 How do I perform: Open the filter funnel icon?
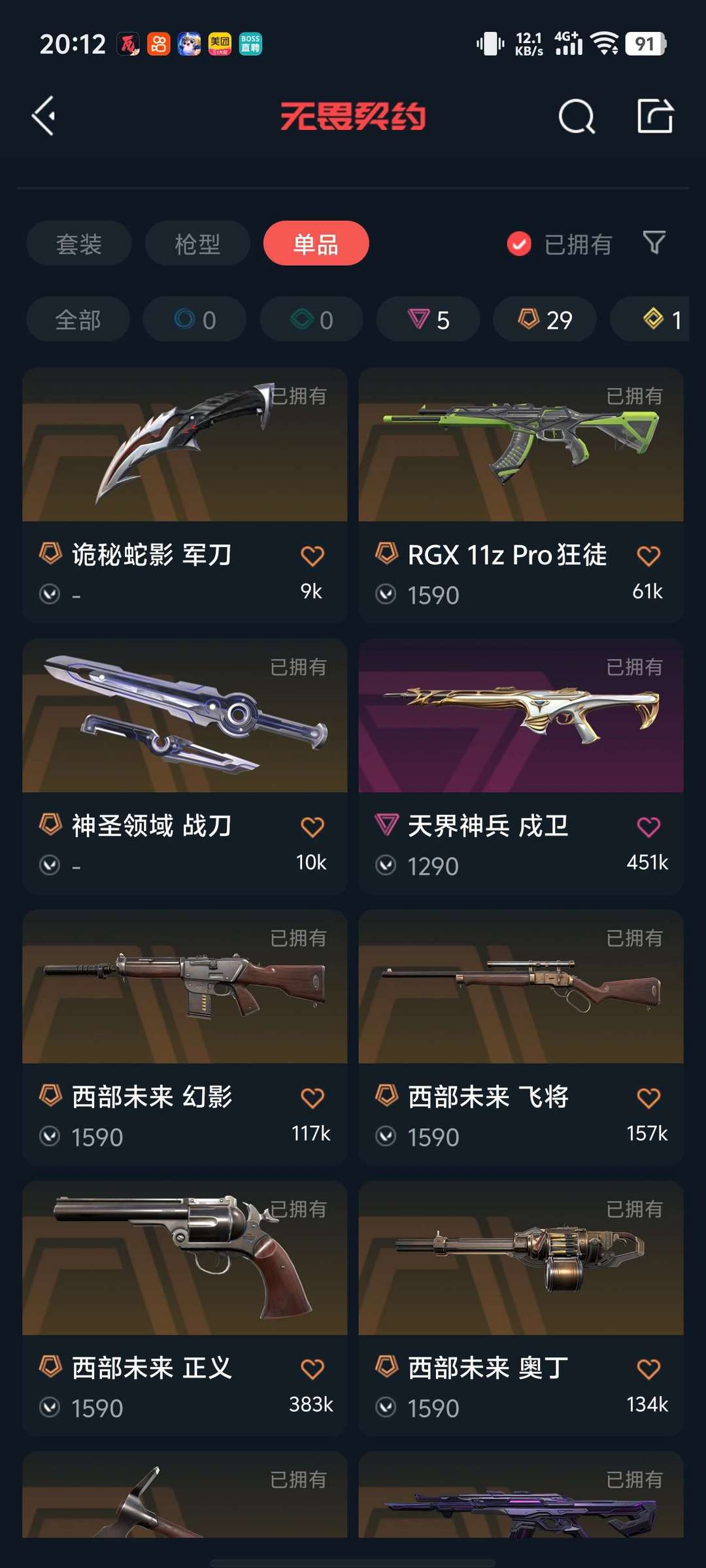[x=654, y=243]
